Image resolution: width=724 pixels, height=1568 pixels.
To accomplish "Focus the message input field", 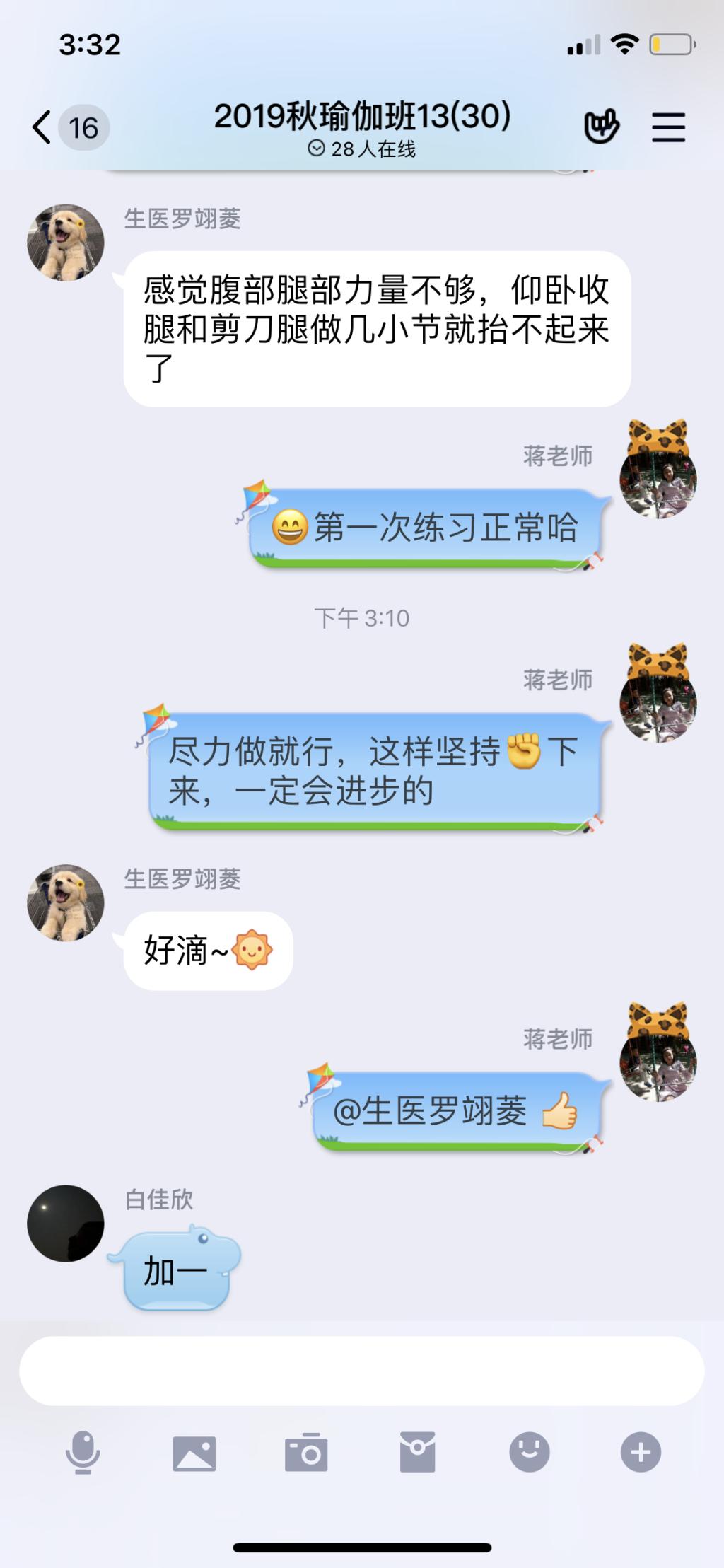I will pyautogui.click(x=361, y=1371).
